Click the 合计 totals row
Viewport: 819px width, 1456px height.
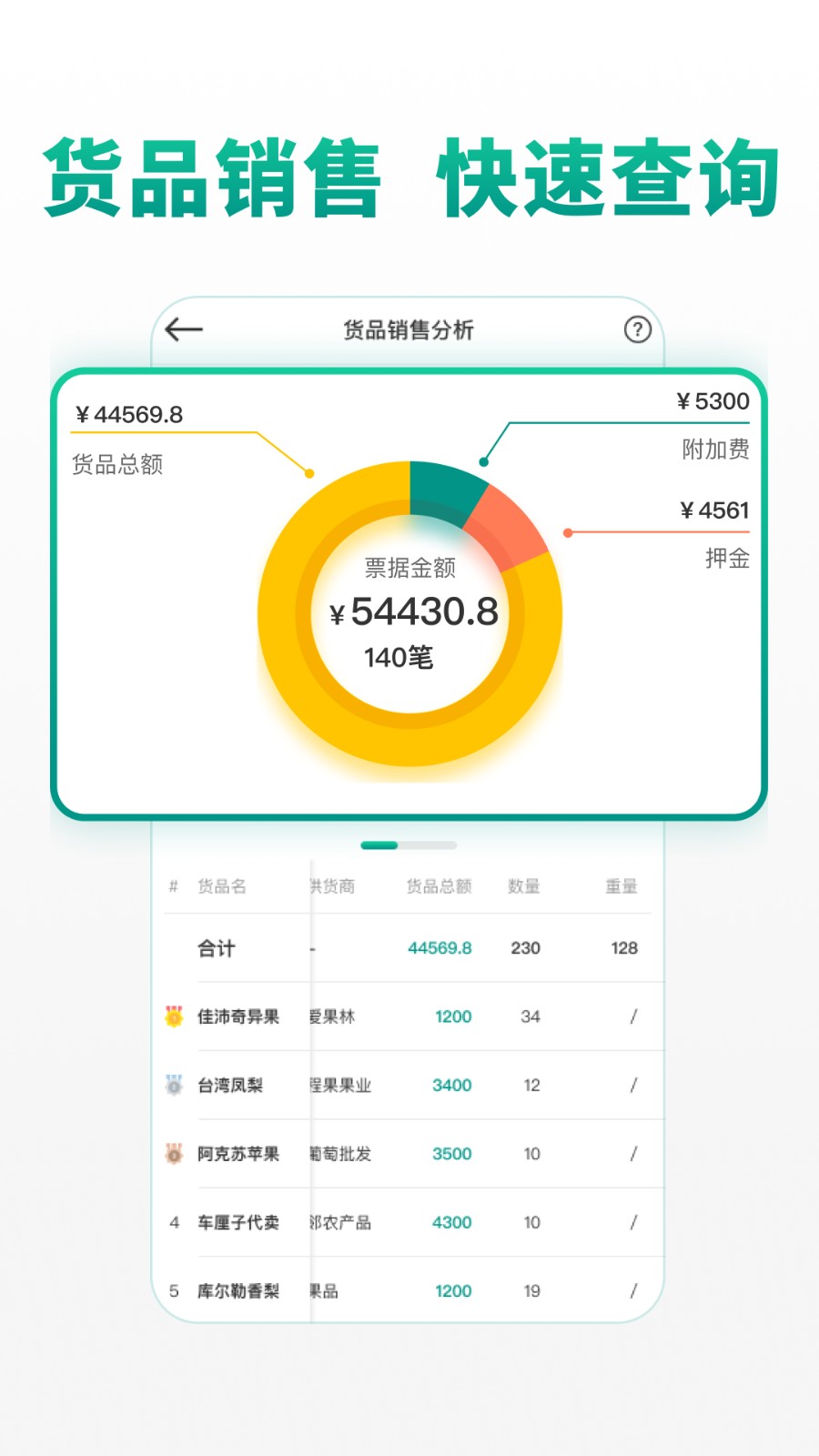[x=217, y=947]
